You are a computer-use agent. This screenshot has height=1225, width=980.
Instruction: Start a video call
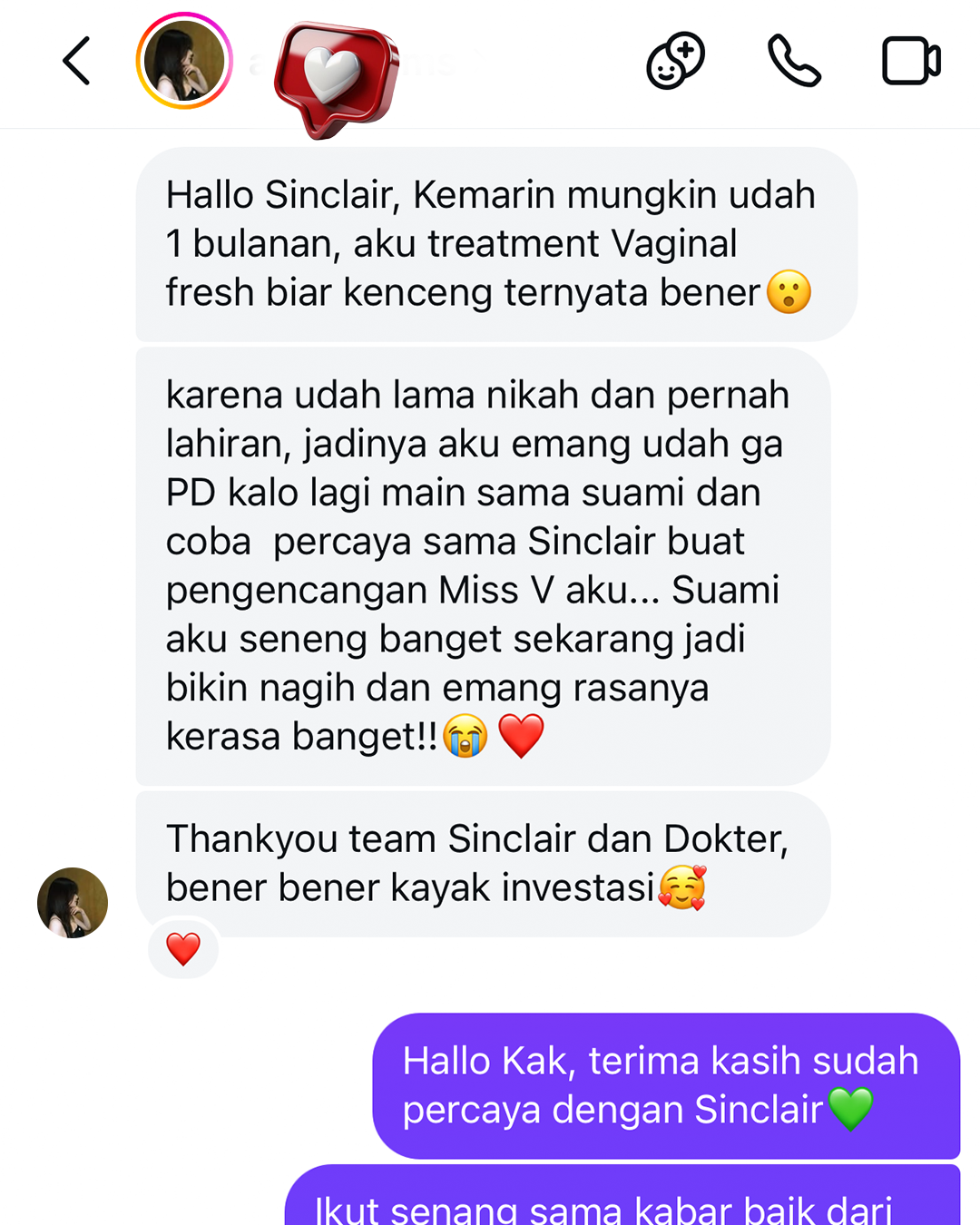point(911,61)
